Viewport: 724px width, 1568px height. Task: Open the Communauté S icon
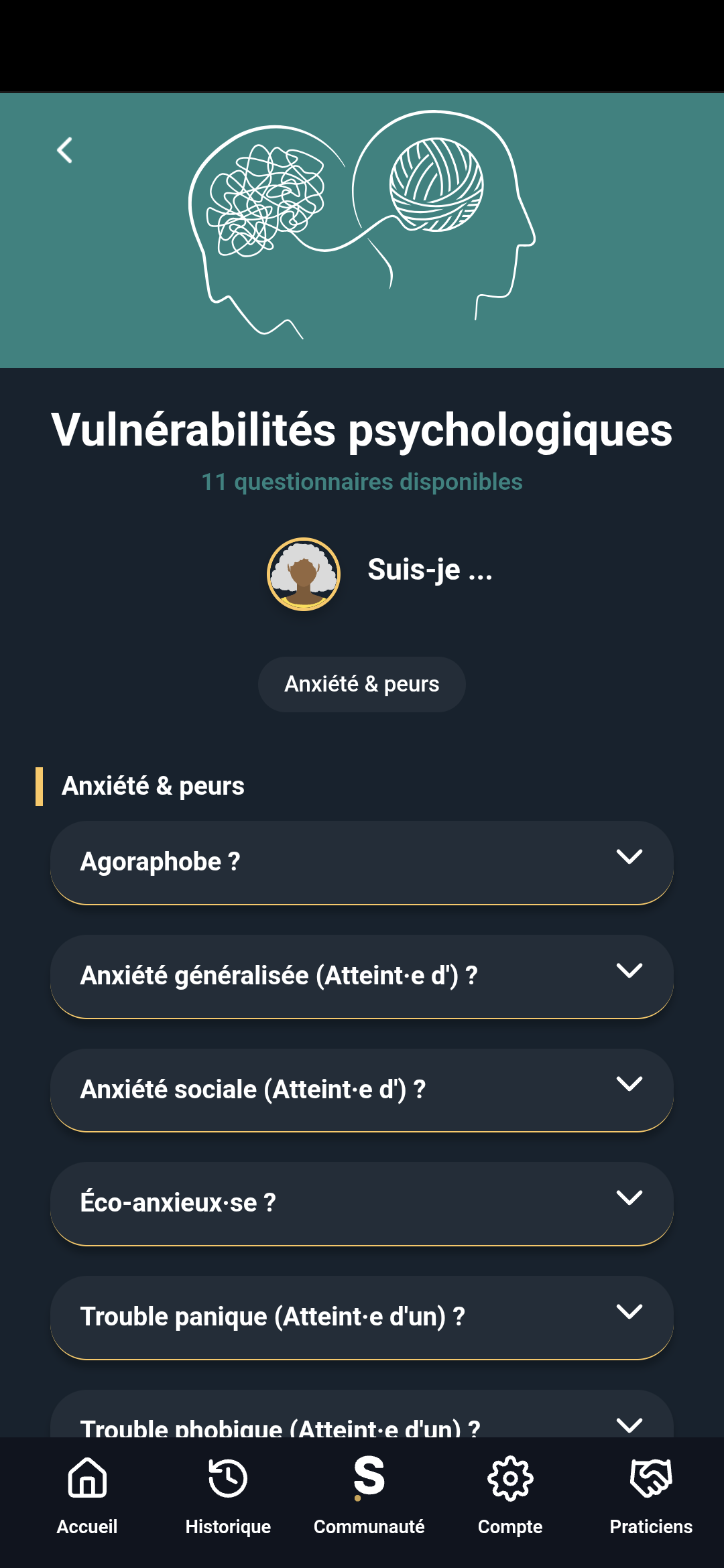pyautogui.click(x=369, y=1480)
